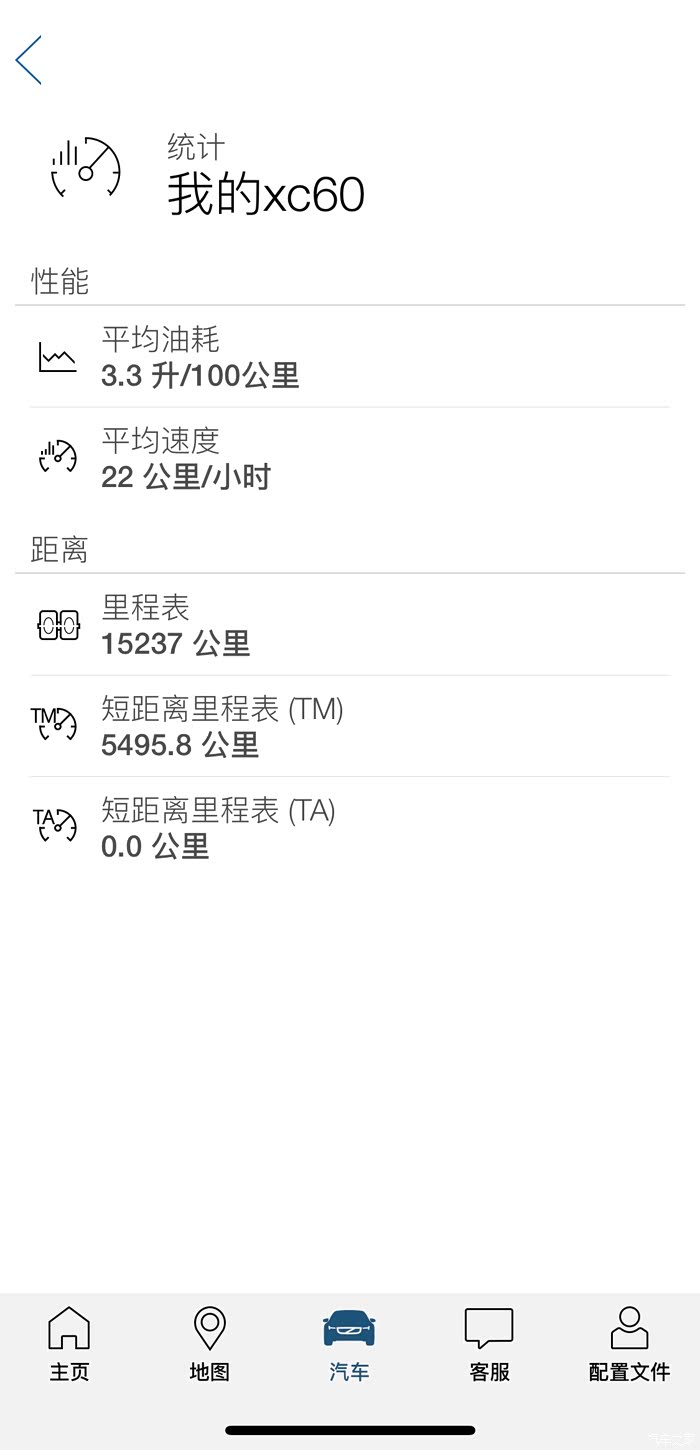The width and height of the screenshot is (700, 1450).
Task: Go back using the top-left arrow
Action: point(29,60)
